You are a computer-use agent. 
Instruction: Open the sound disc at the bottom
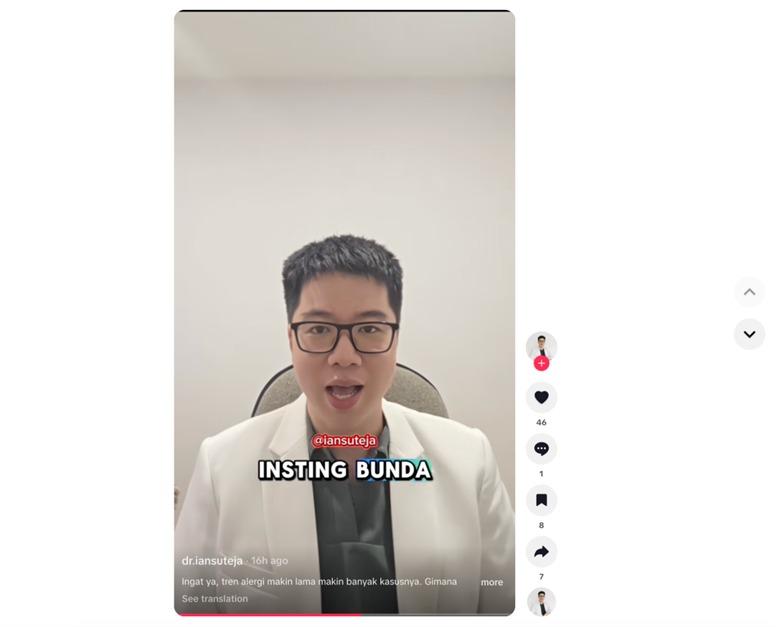(541, 602)
